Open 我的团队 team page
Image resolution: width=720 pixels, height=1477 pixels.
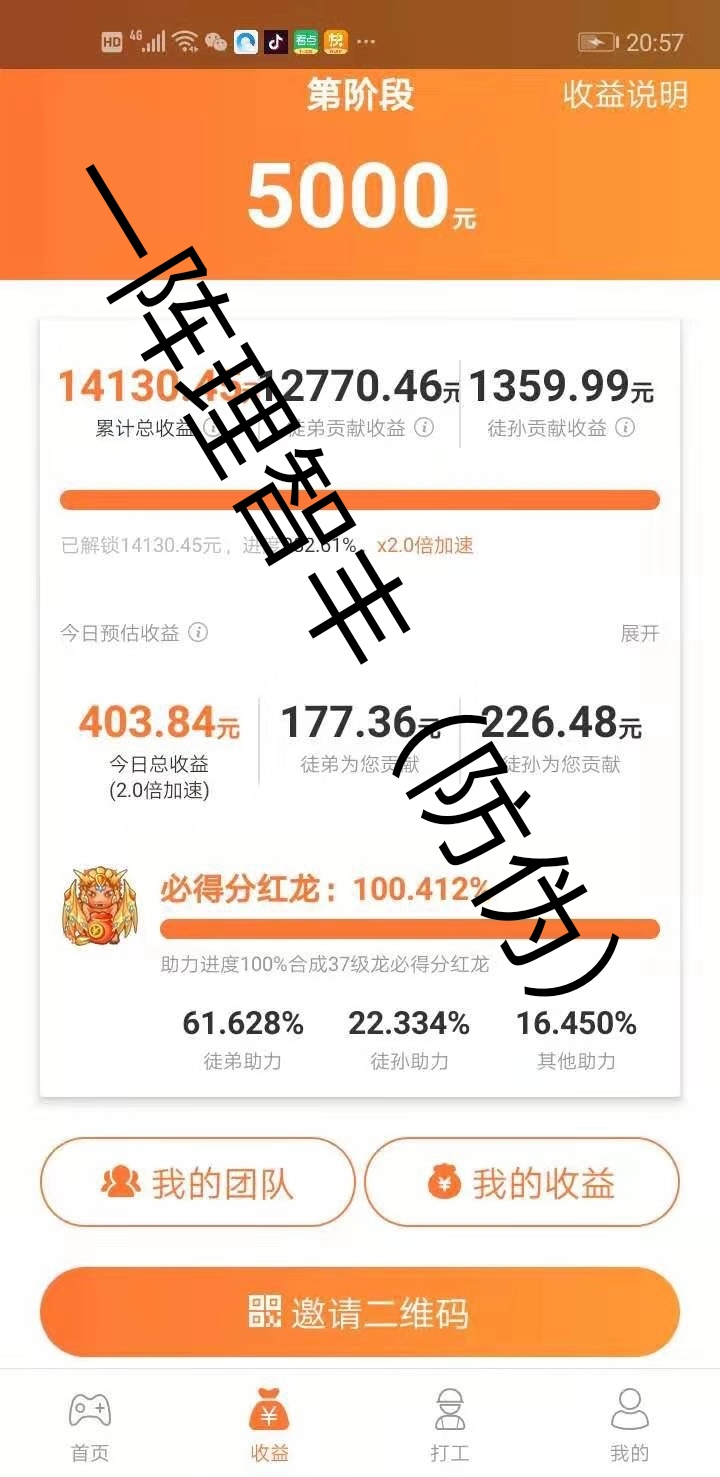point(198,1183)
